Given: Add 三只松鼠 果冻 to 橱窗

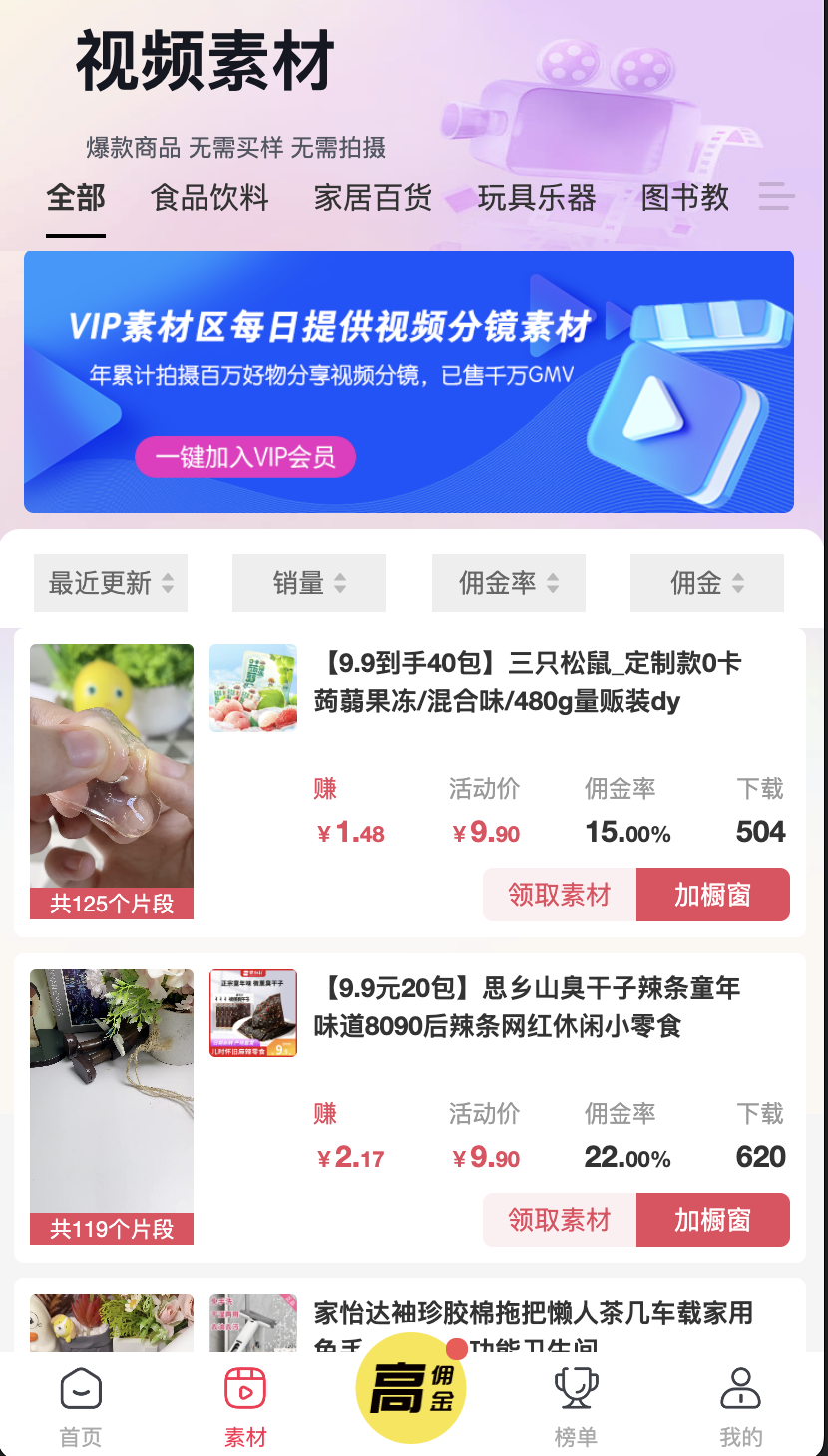Looking at the screenshot, I should pos(712,895).
